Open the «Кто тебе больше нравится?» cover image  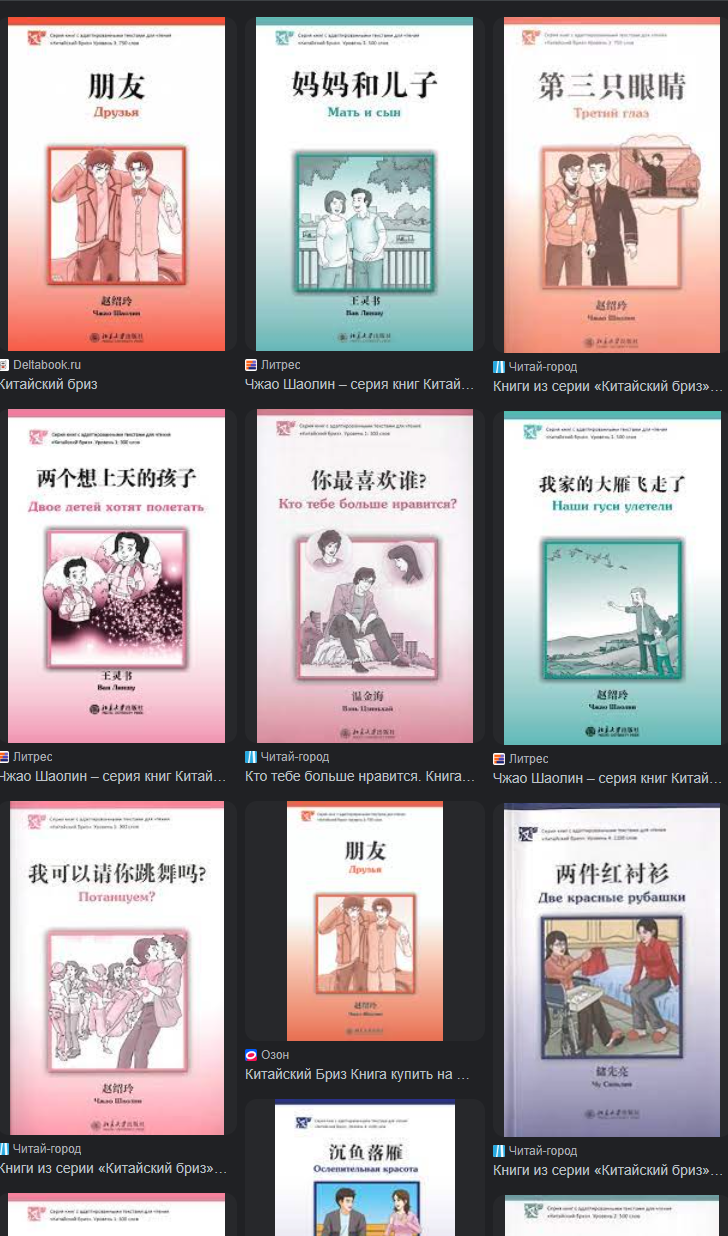pos(364,576)
